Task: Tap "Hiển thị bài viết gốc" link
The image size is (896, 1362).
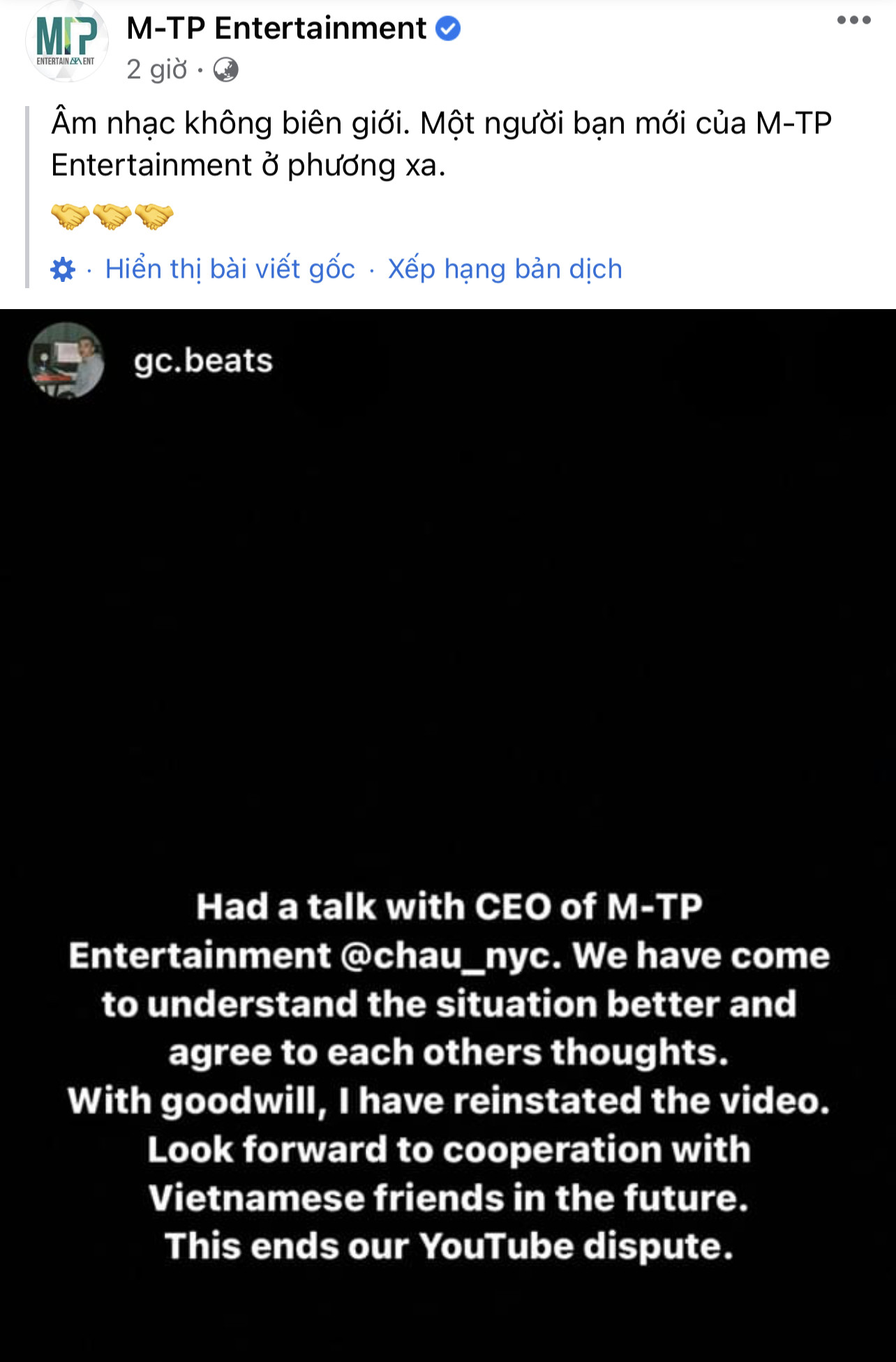Action: point(230,269)
